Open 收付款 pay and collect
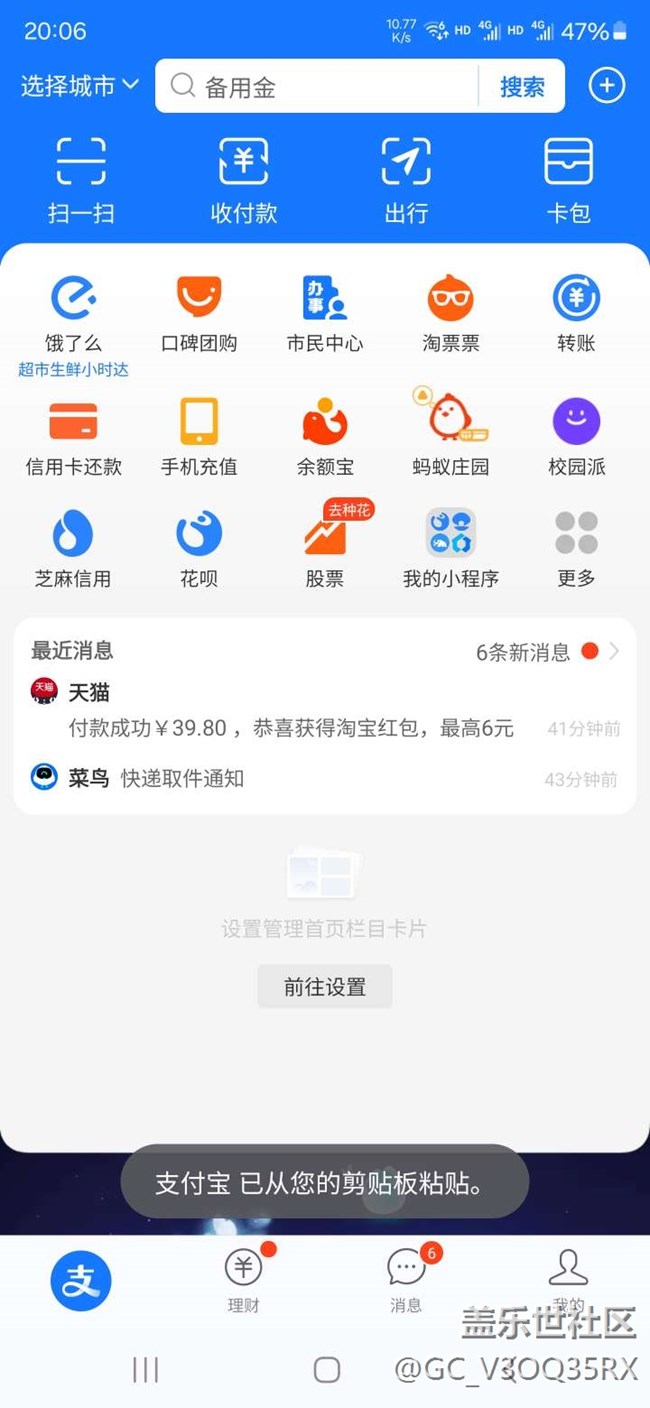Screen dimensions: 650x1408 (x=243, y=181)
